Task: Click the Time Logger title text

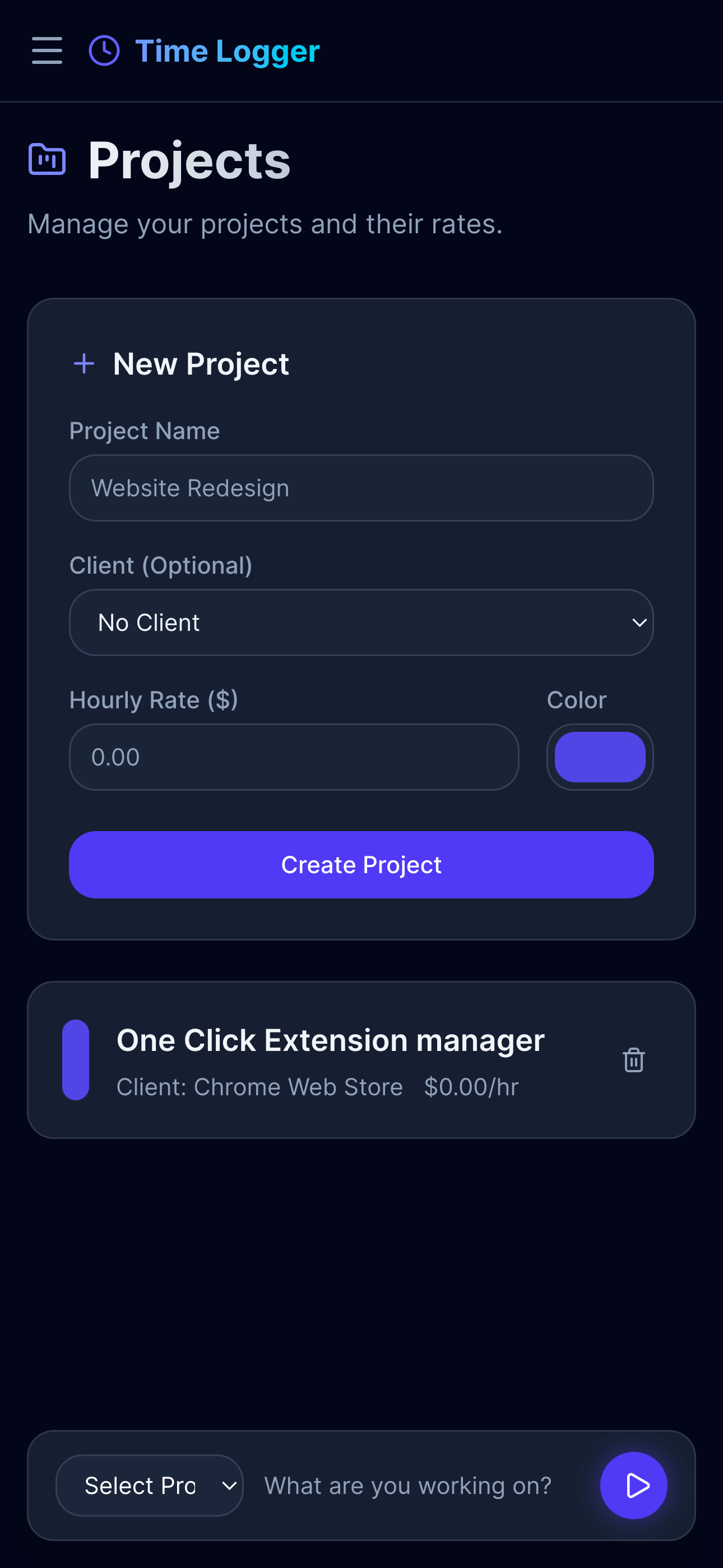Action: click(227, 51)
